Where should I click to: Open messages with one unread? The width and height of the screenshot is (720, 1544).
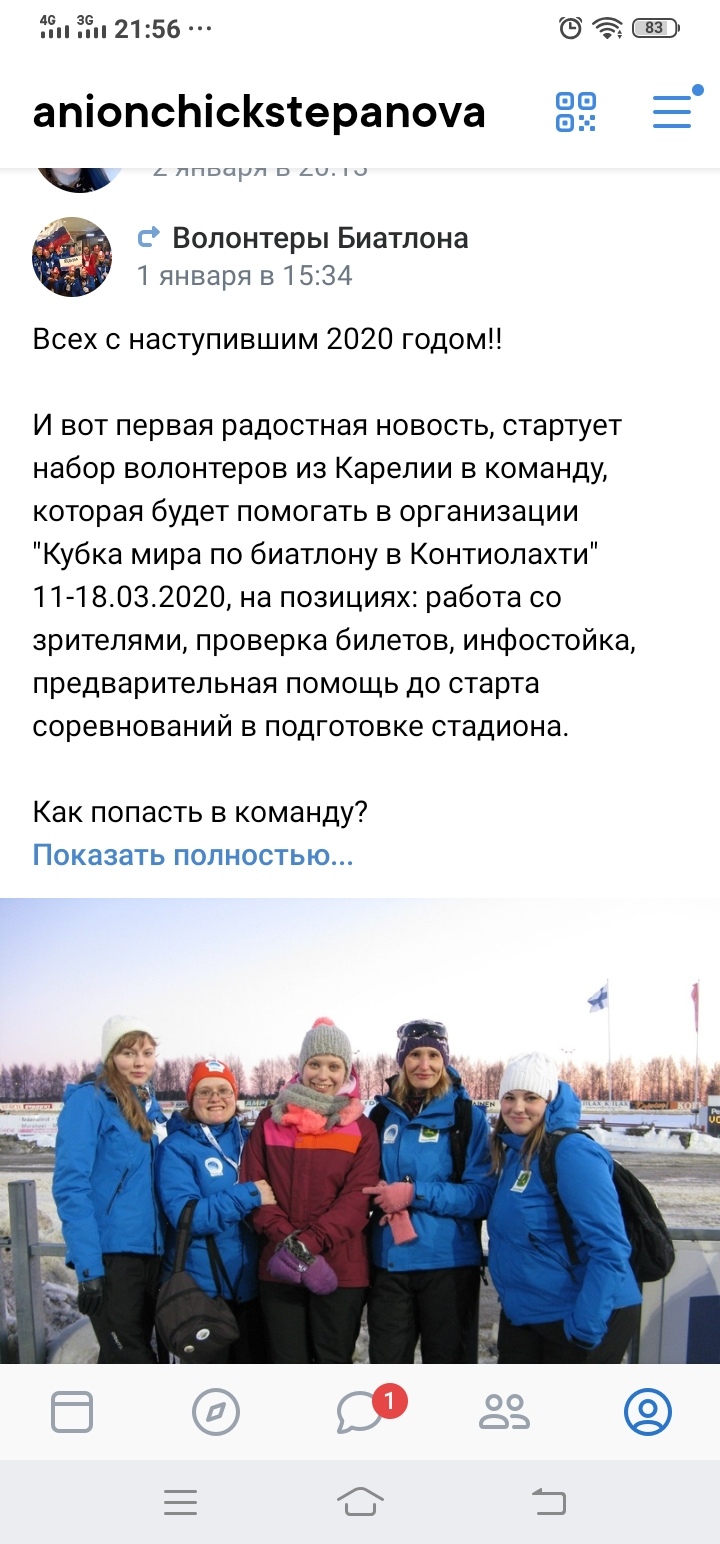click(x=362, y=1412)
